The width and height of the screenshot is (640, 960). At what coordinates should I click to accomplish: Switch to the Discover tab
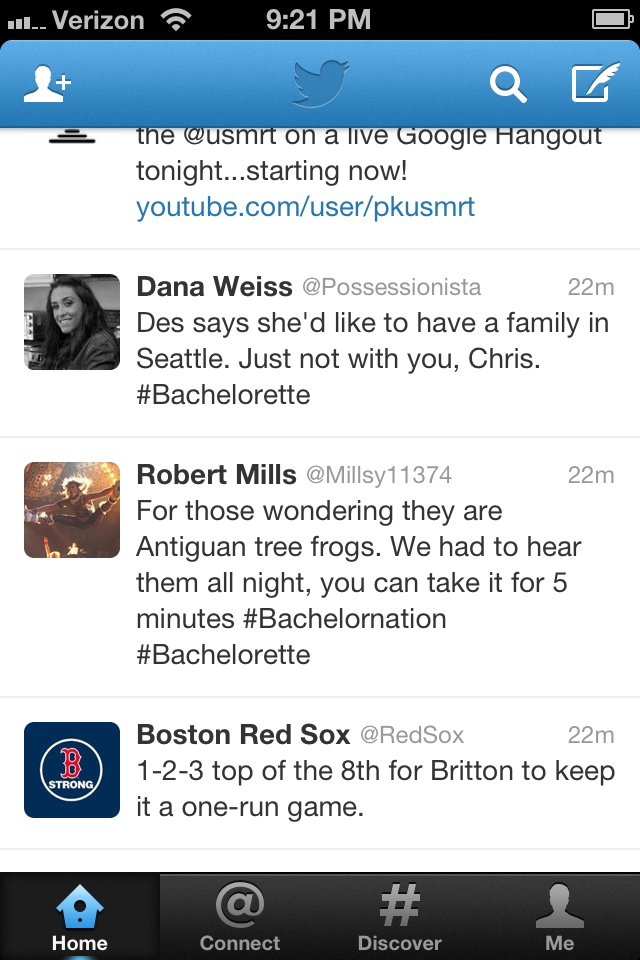coord(400,918)
